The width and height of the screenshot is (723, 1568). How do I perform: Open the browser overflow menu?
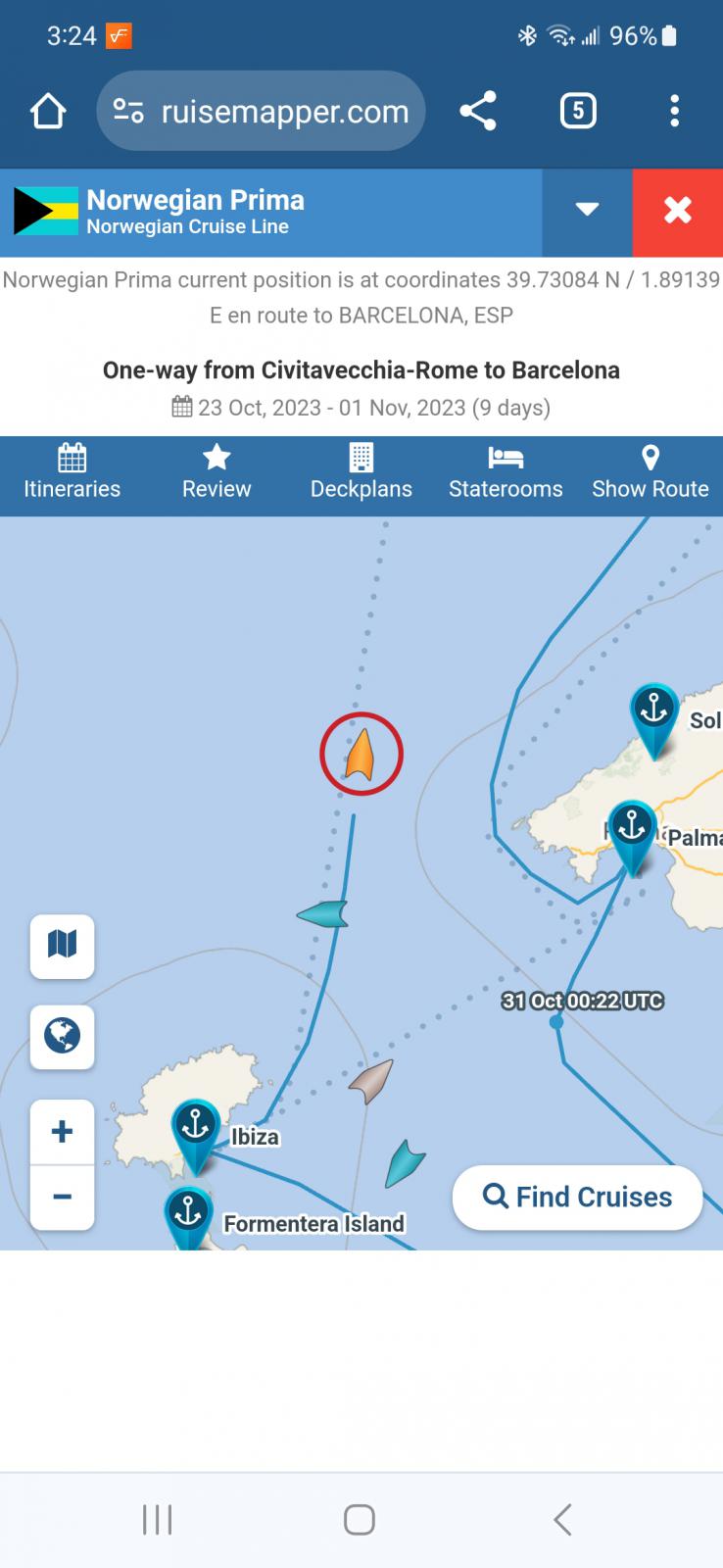click(x=674, y=111)
